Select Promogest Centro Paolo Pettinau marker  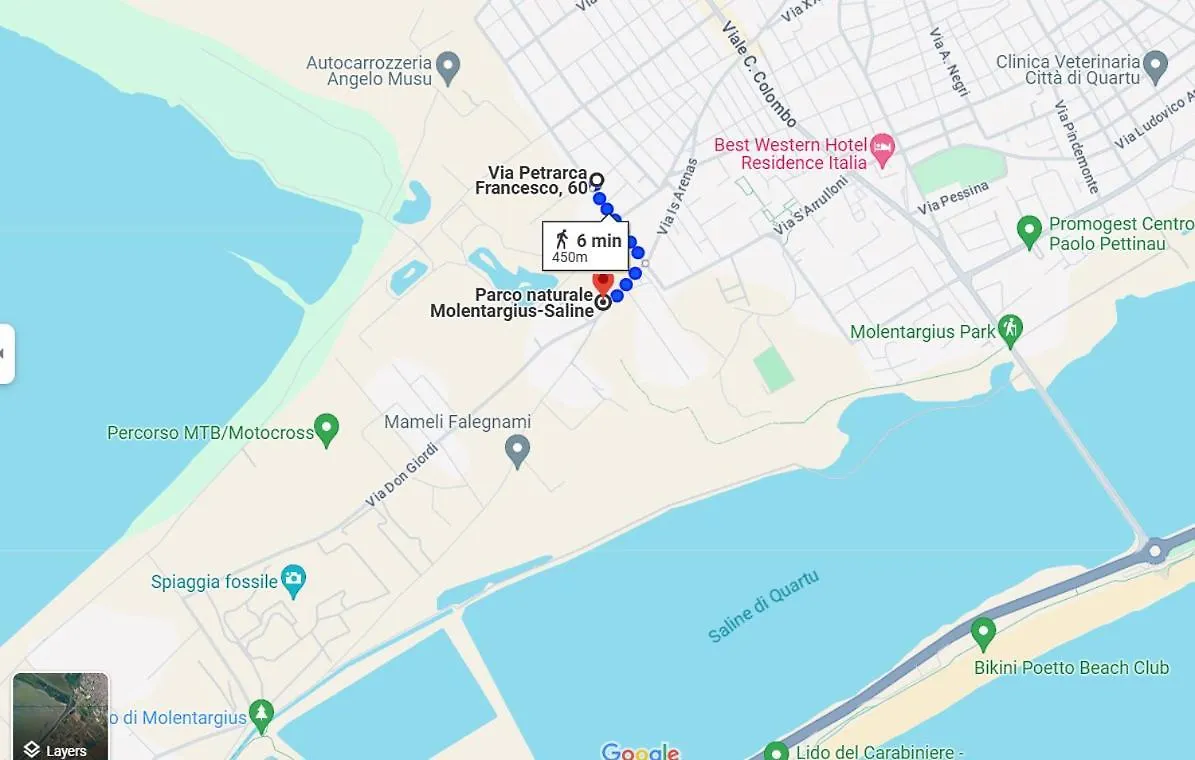1029,231
